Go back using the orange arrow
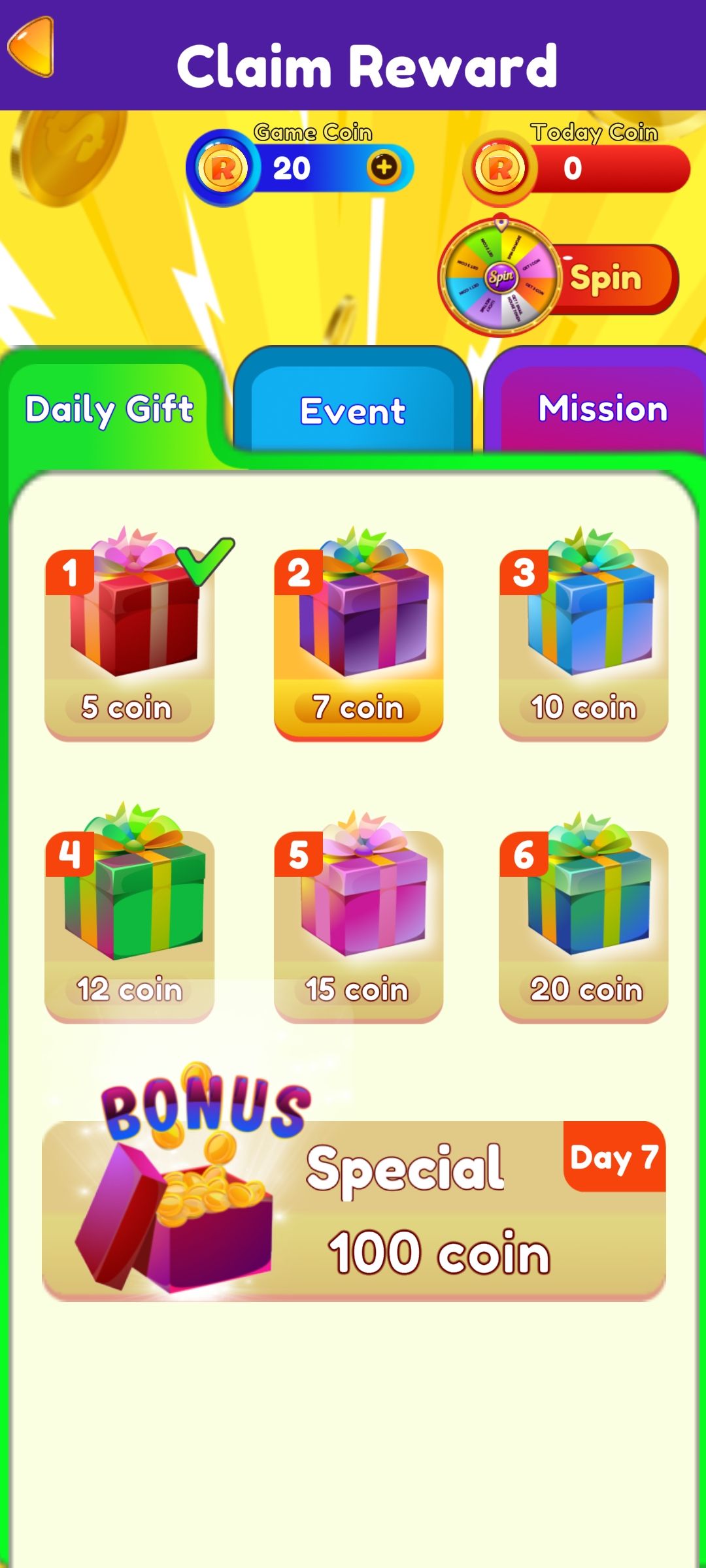Viewport: 706px width, 1568px height. (x=31, y=47)
